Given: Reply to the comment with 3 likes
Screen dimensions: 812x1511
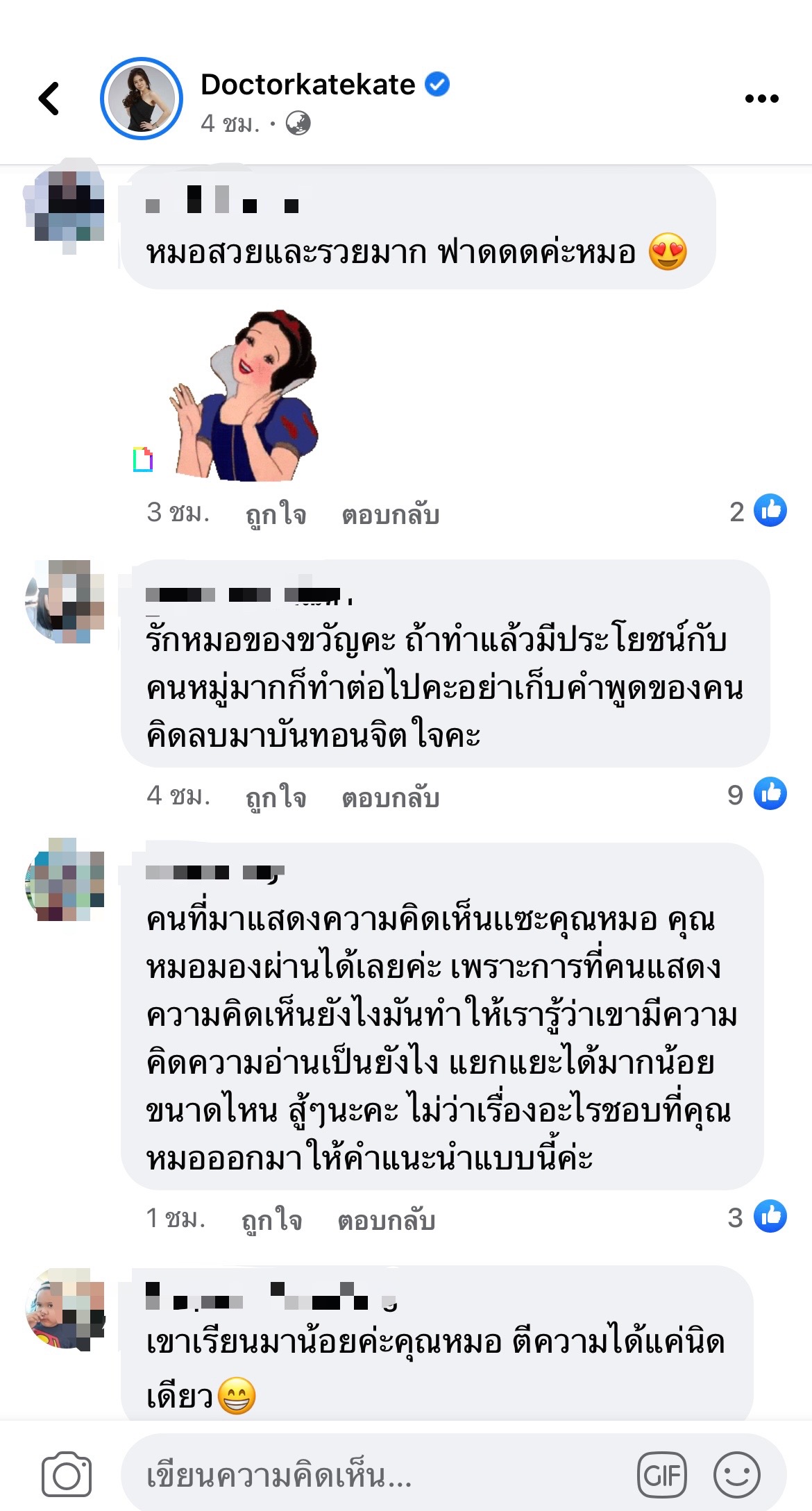Looking at the screenshot, I should (386, 1219).
